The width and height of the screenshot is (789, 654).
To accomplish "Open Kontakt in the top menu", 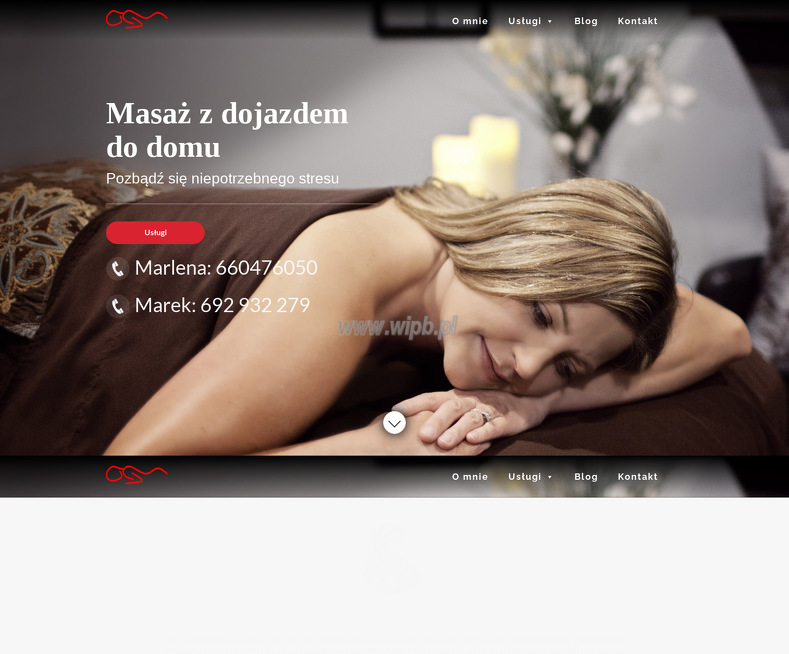I will point(637,21).
